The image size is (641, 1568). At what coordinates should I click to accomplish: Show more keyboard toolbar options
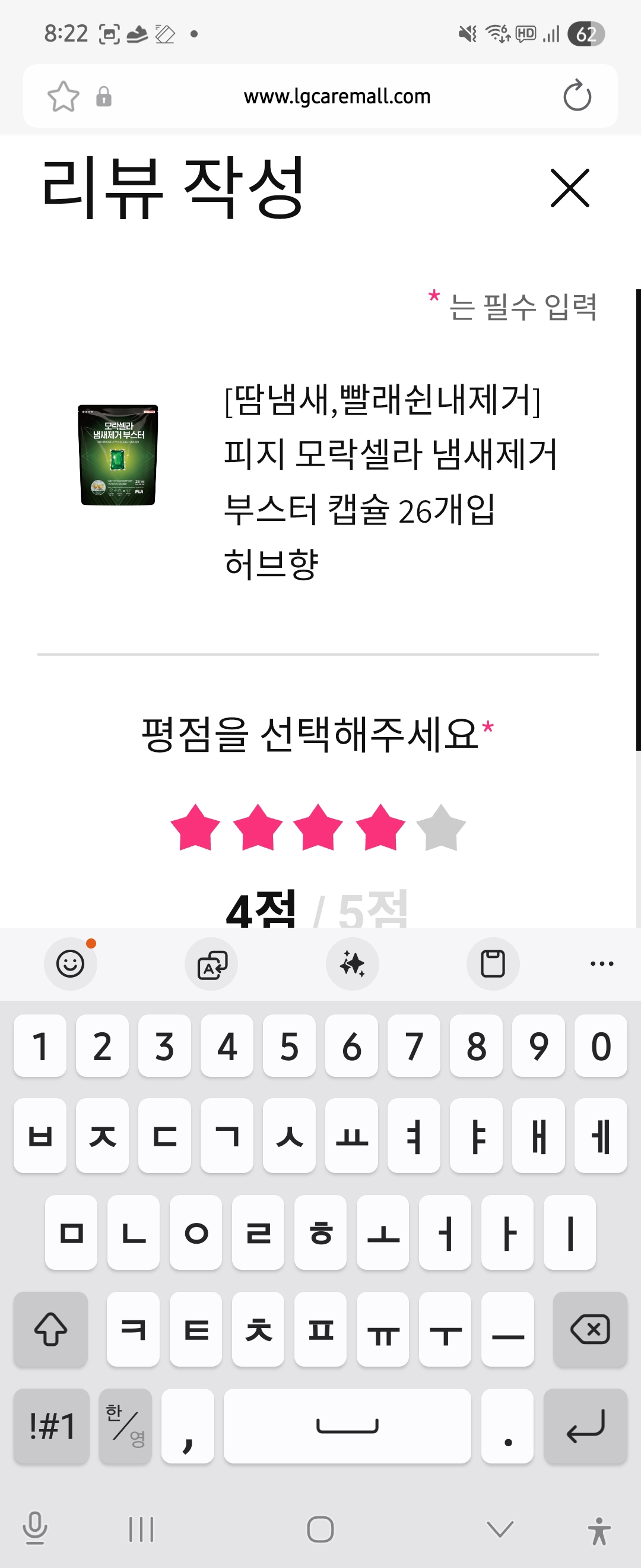pos(601,963)
